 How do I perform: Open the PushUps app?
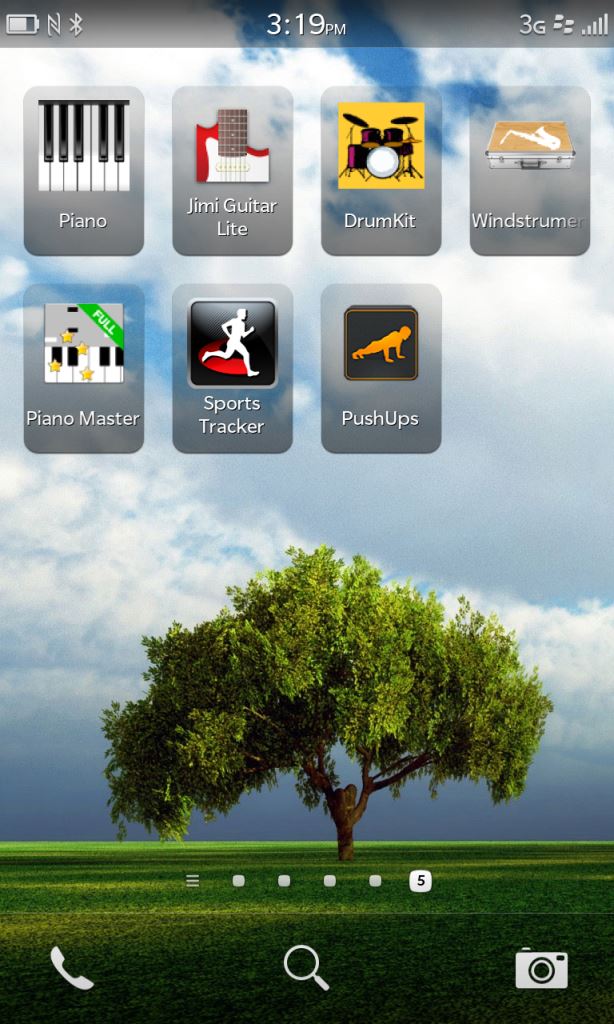[381, 367]
